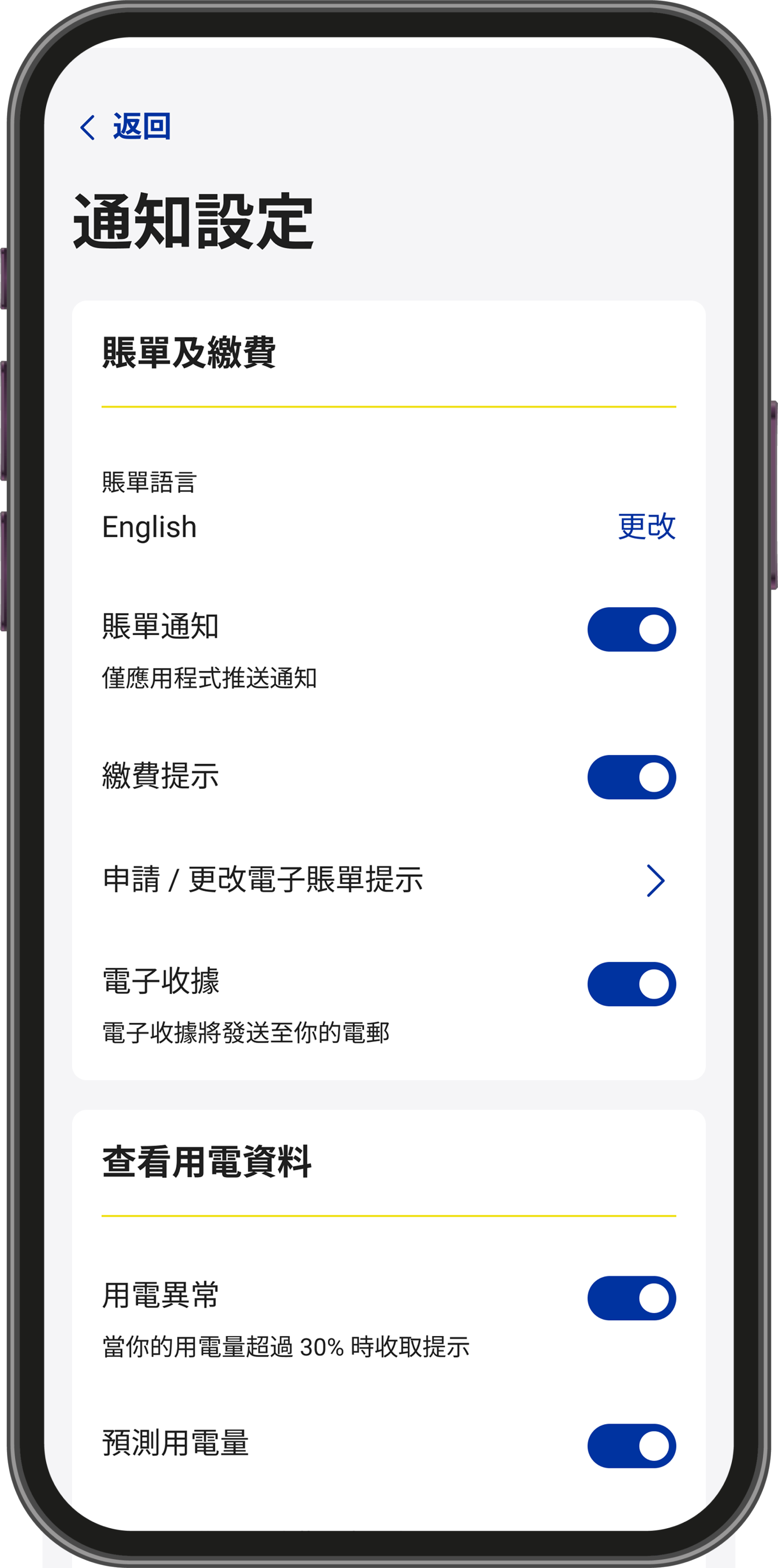
Task: Tap 更改 to change bill language
Action: (x=646, y=527)
